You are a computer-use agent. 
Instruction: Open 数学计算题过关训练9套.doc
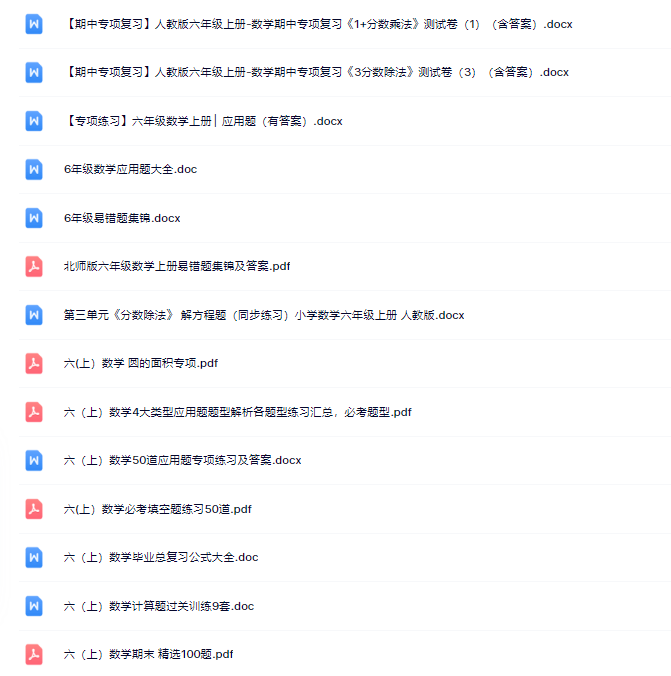pos(158,606)
